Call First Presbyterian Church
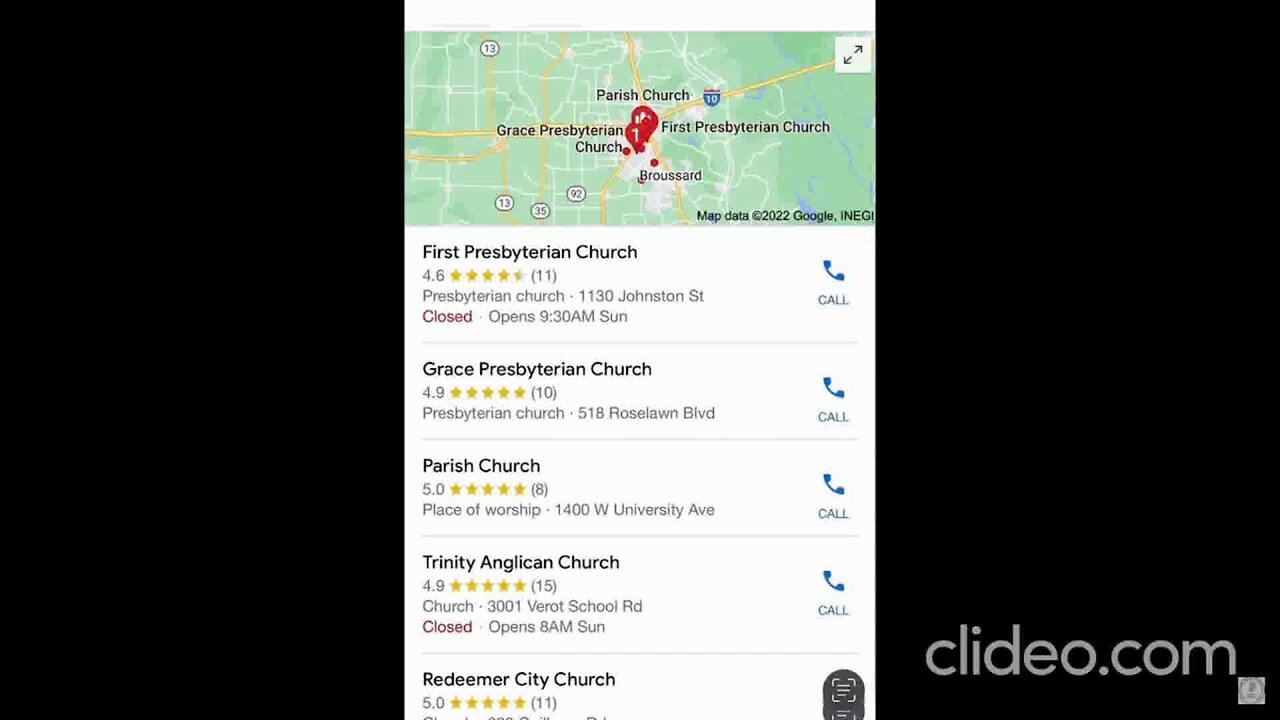The image size is (1280, 720). [x=833, y=282]
